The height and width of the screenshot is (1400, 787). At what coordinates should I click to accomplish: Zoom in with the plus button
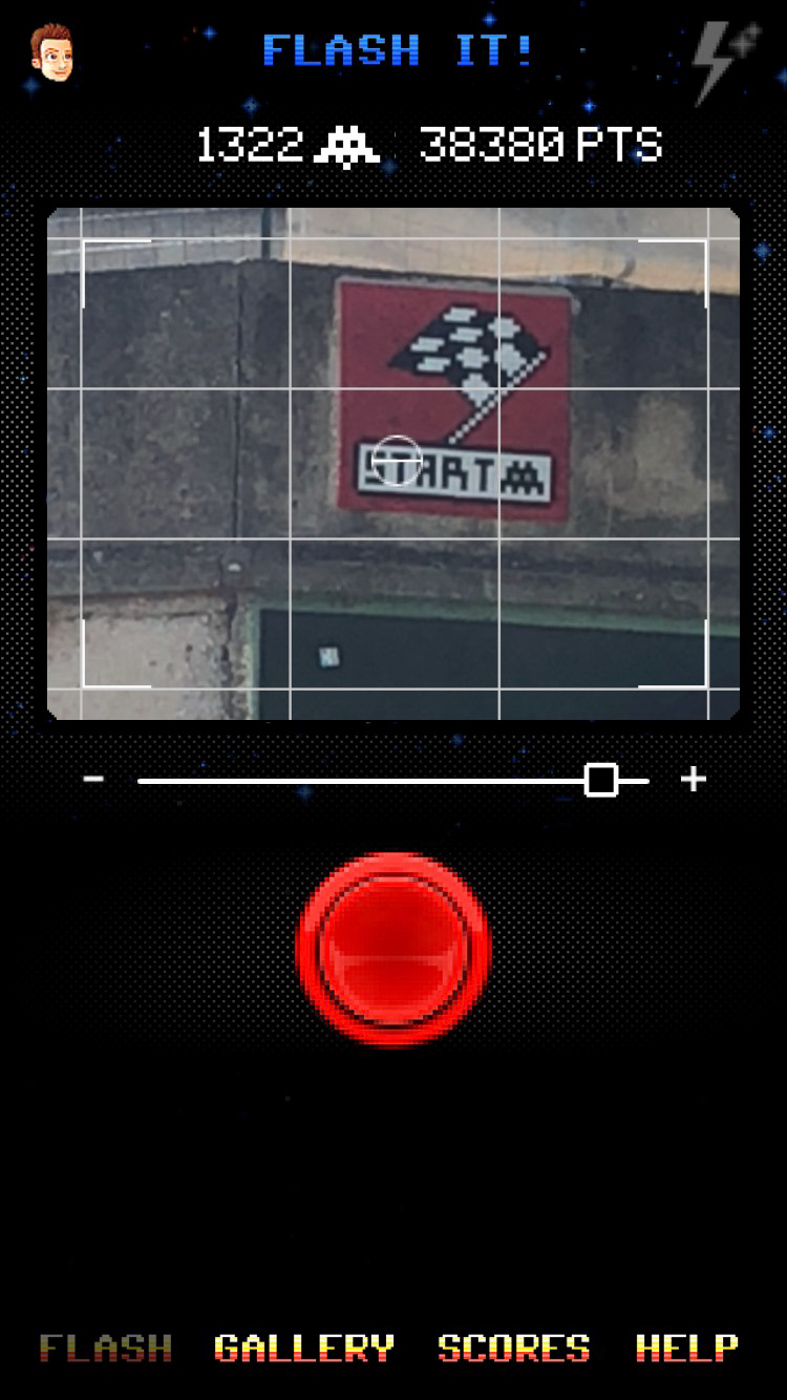tap(693, 779)
